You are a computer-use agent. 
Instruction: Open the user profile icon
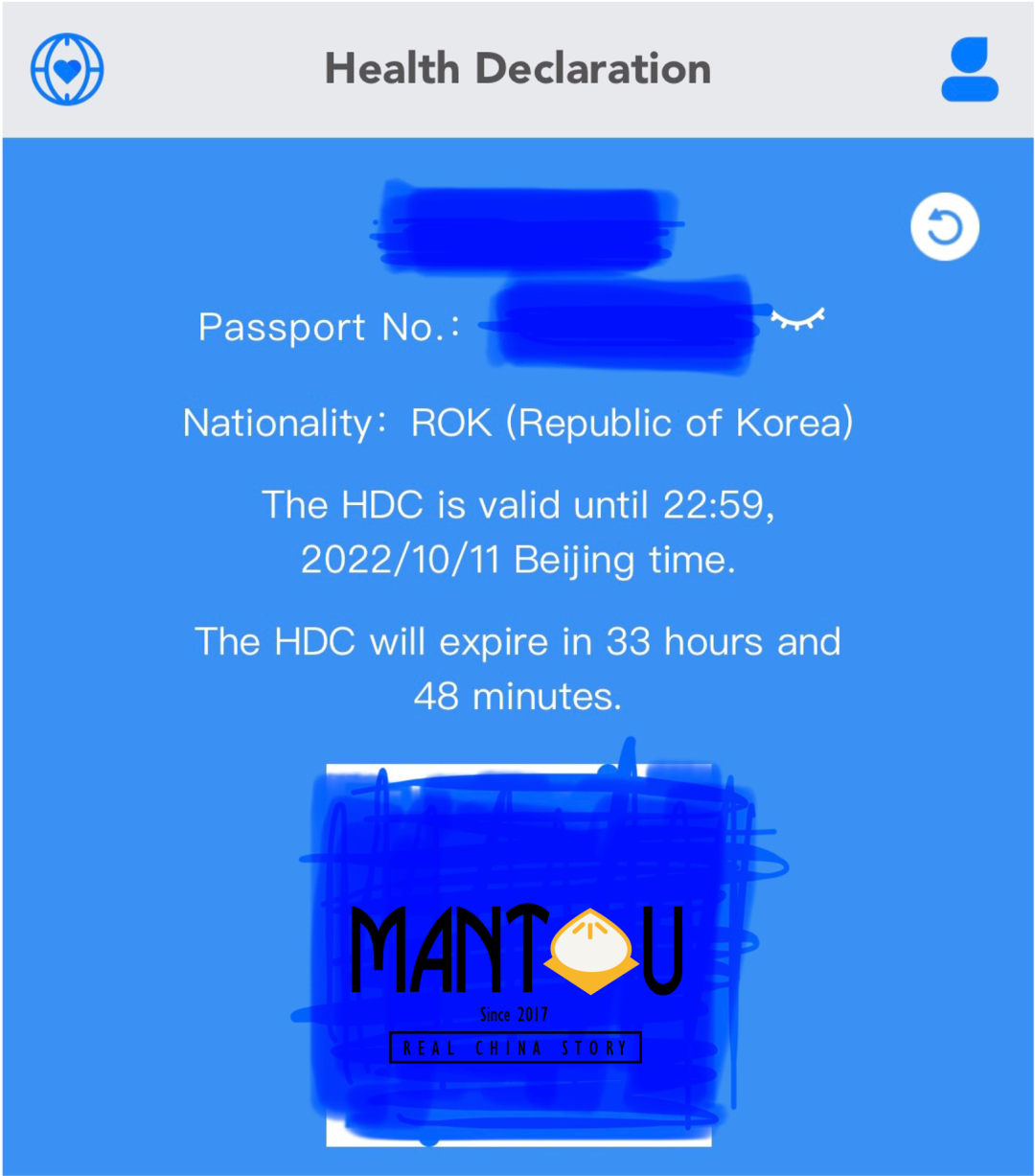[x=969, y=69]
